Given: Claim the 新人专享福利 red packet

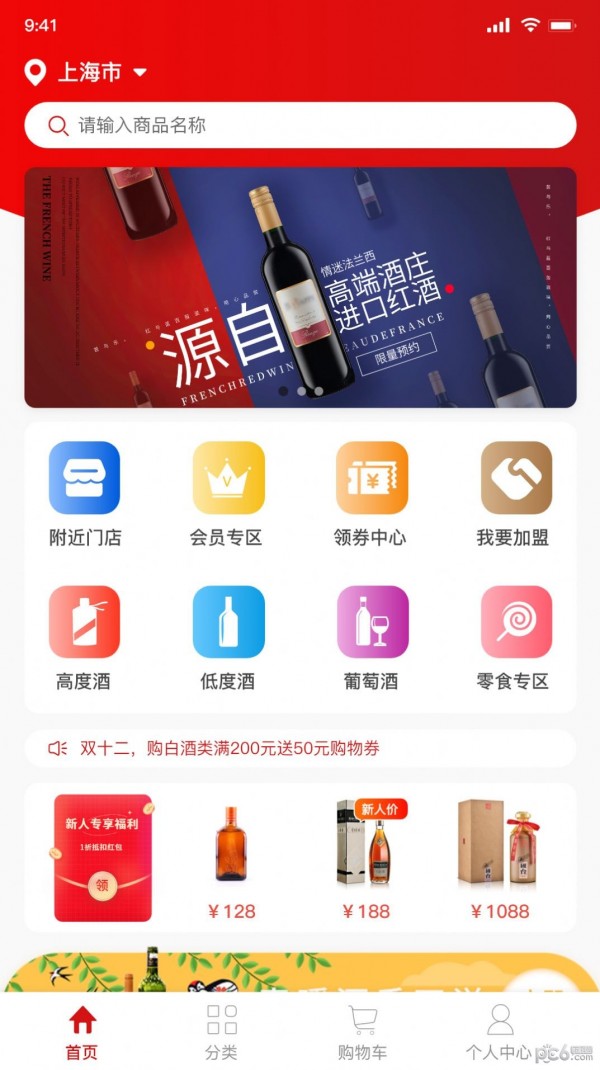Looking at the screenshot, I should tap(103, 858).
